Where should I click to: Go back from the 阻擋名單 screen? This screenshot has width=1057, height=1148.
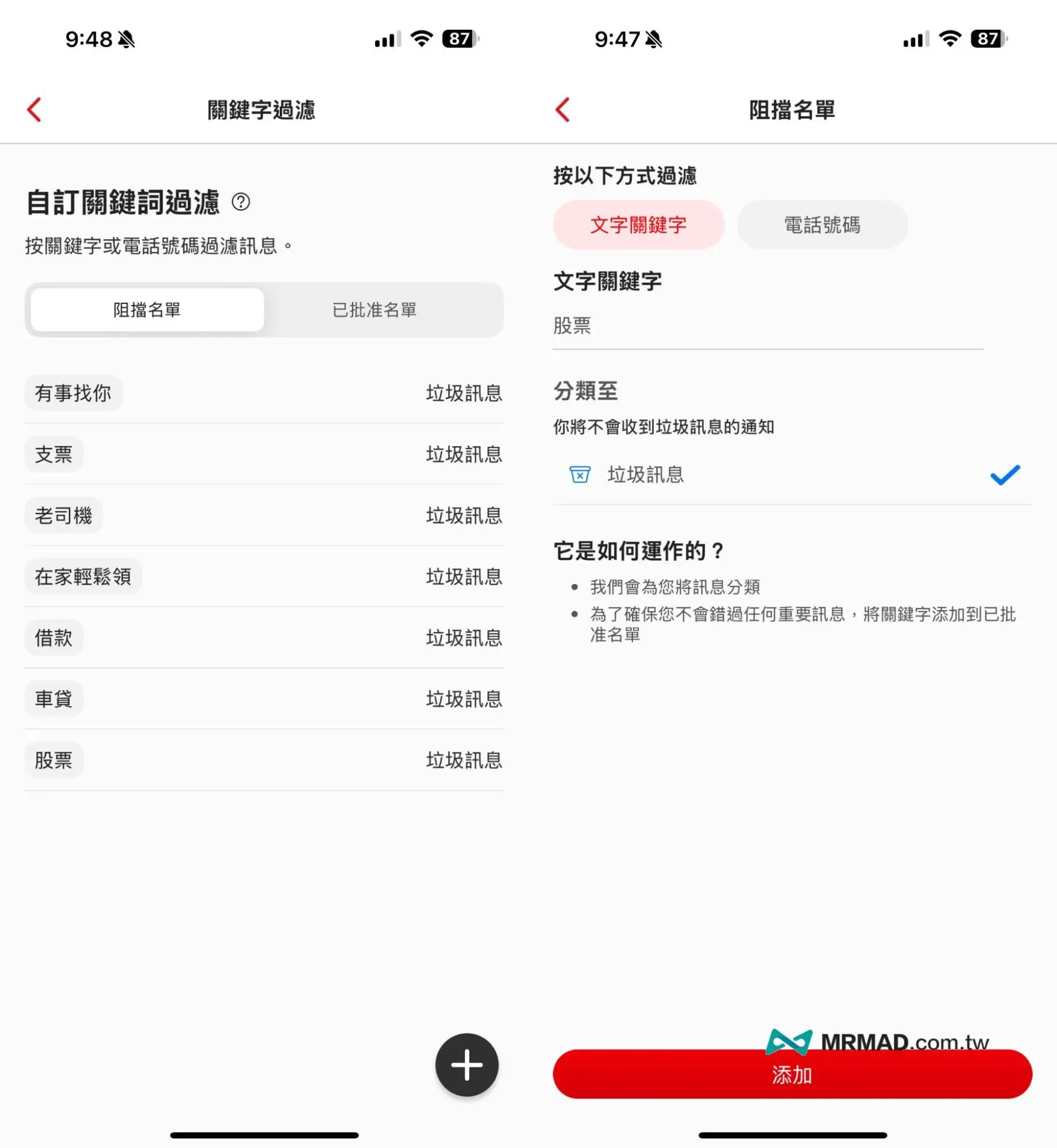563,110
